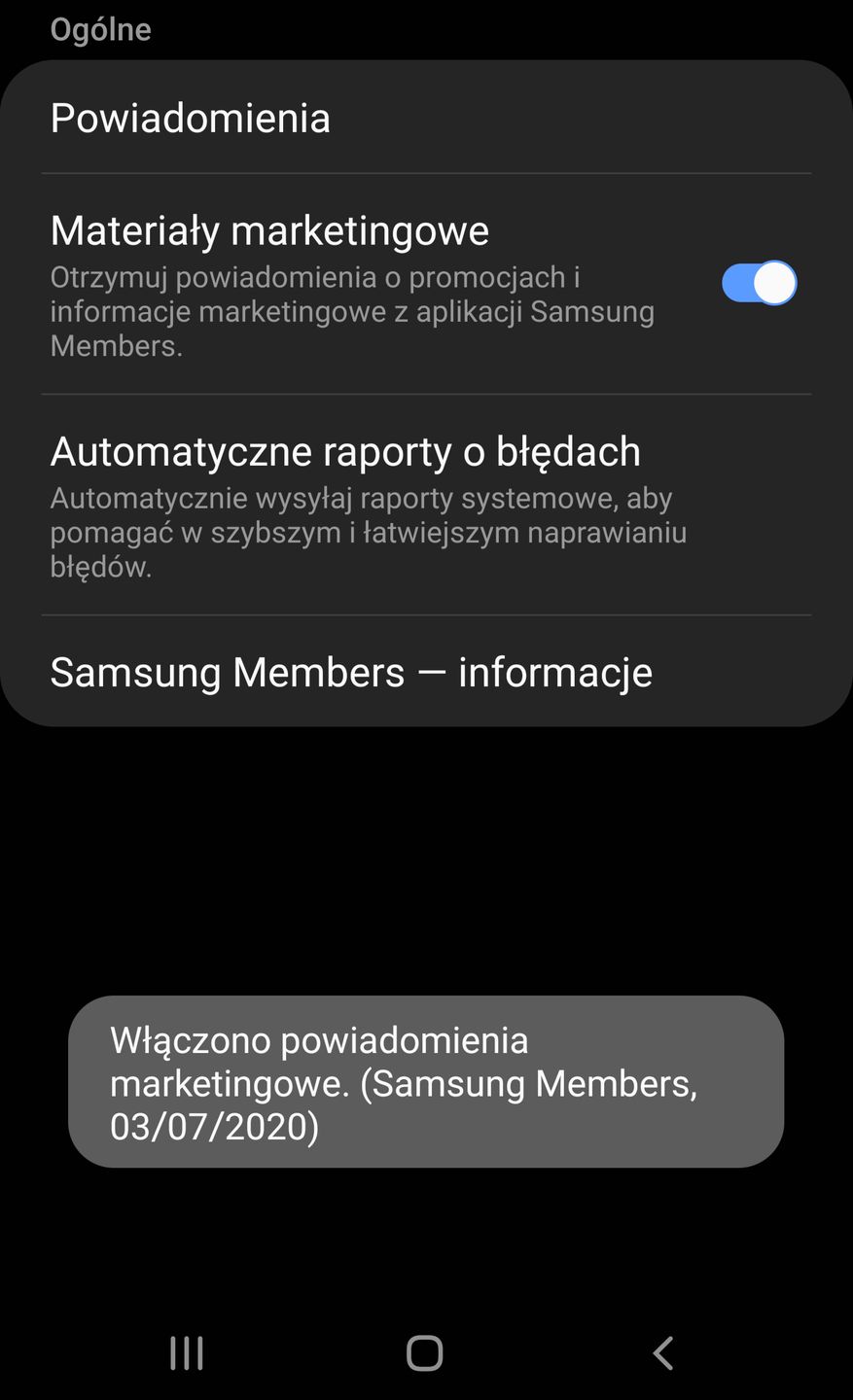Image resolution: width=853 pixels, height=1400 pixels.
Task: Disable the Materiały marketingowe toggle
Action: point(759,282)
